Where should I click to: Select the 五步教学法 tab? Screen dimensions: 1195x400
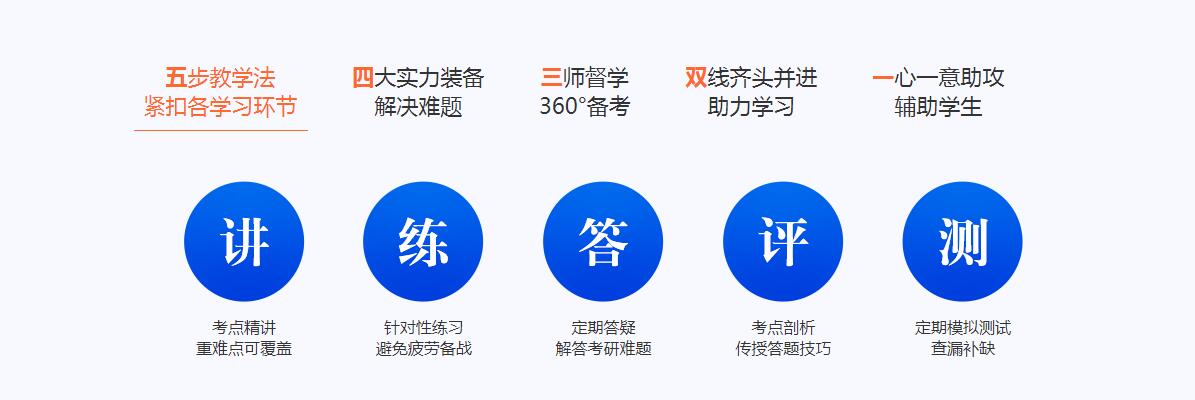pyautogui.click(x=220, y=92)
